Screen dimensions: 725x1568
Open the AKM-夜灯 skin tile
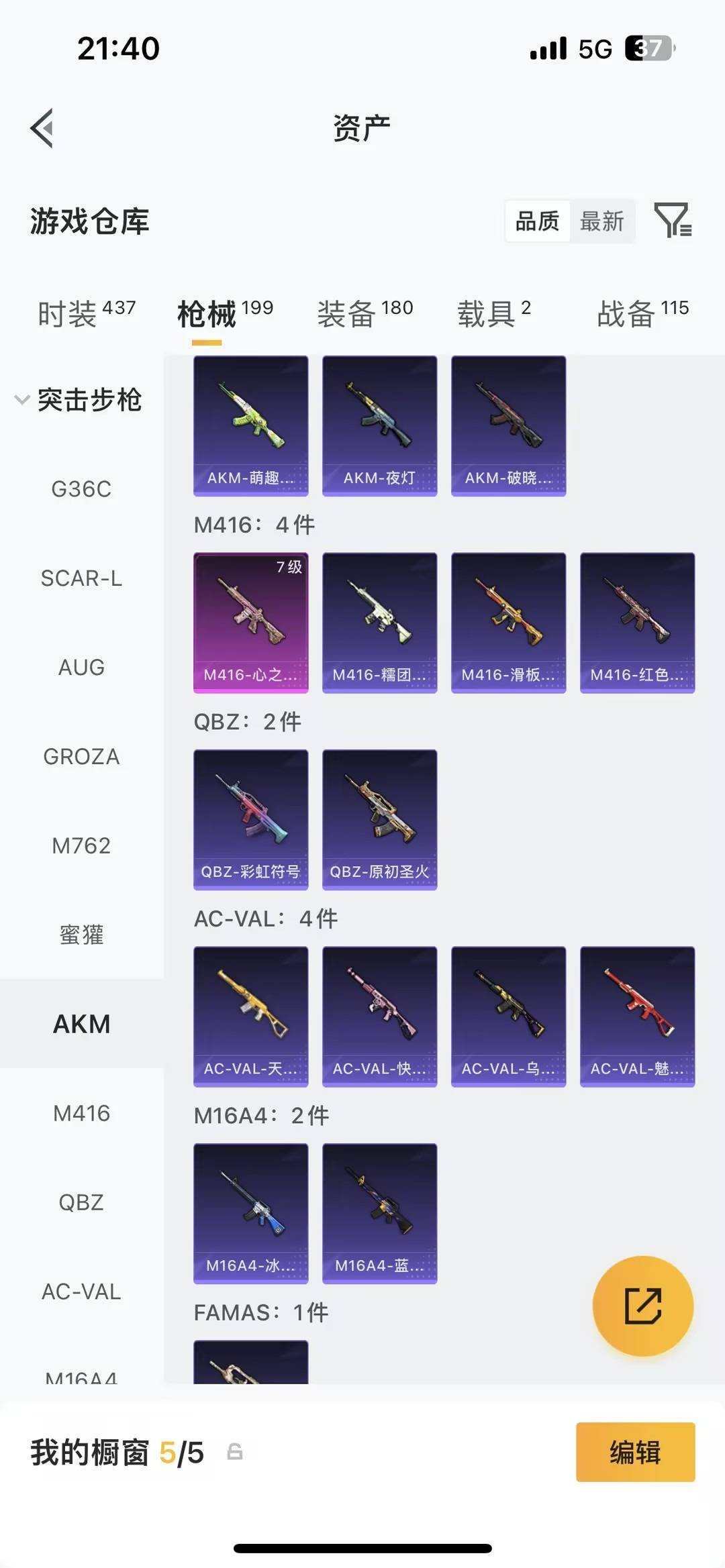pos(379,426)
